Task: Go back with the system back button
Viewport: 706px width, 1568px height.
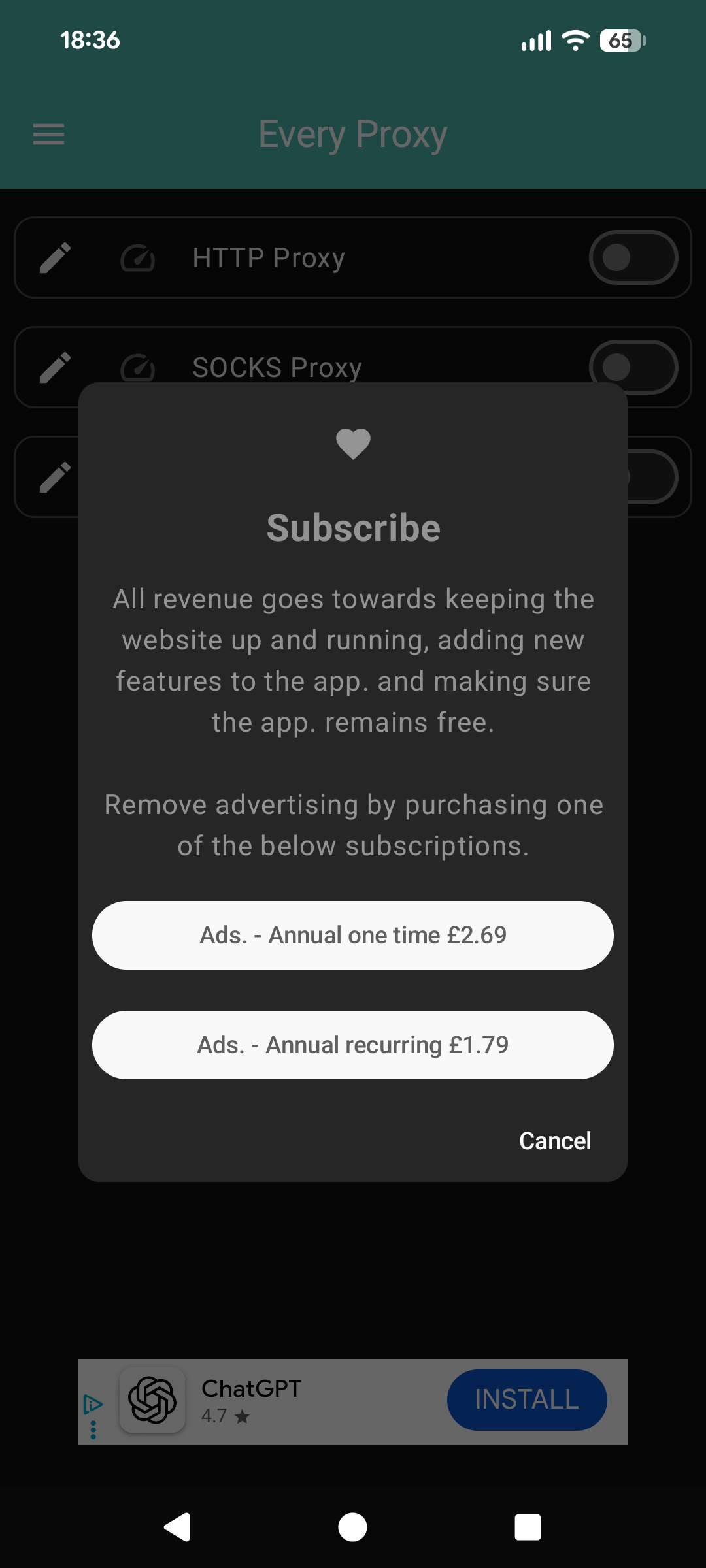Action: click(177, 1527)
